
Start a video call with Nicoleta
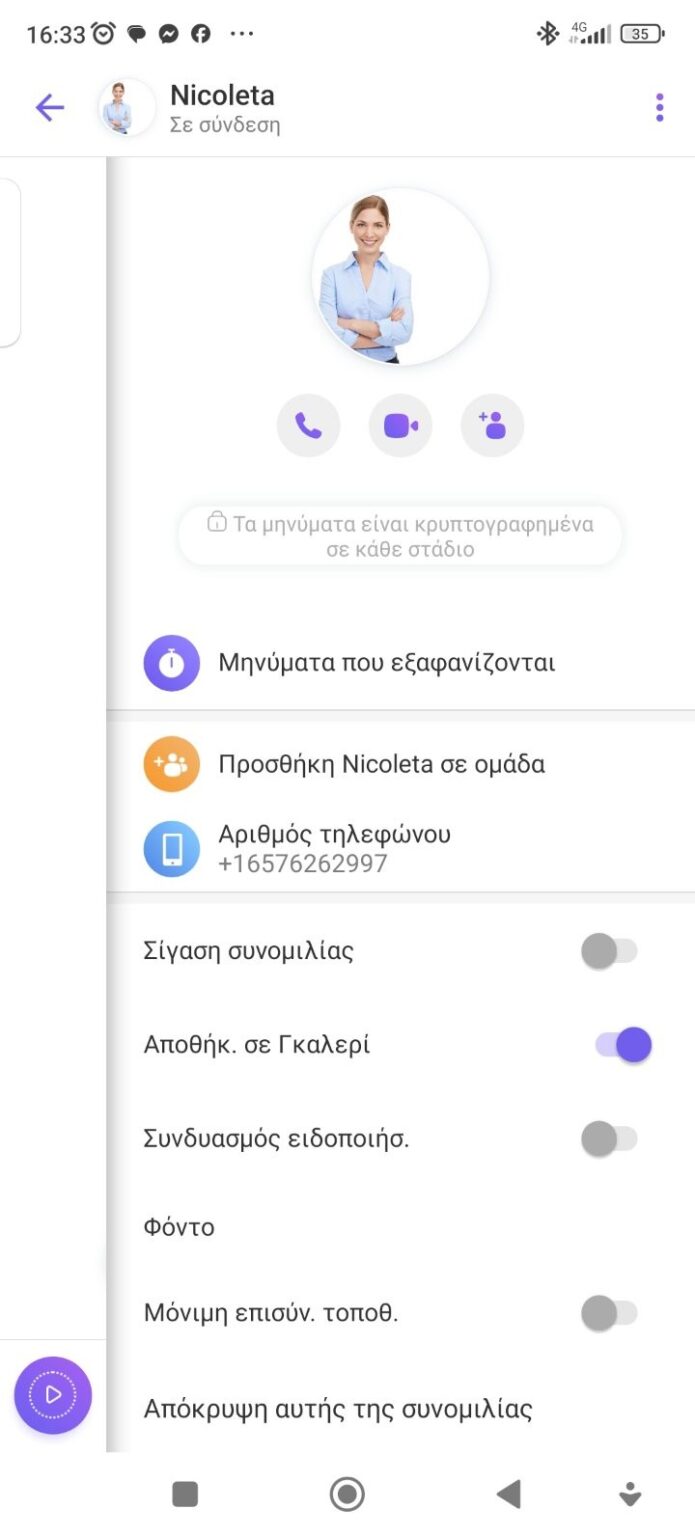[400, 426]
